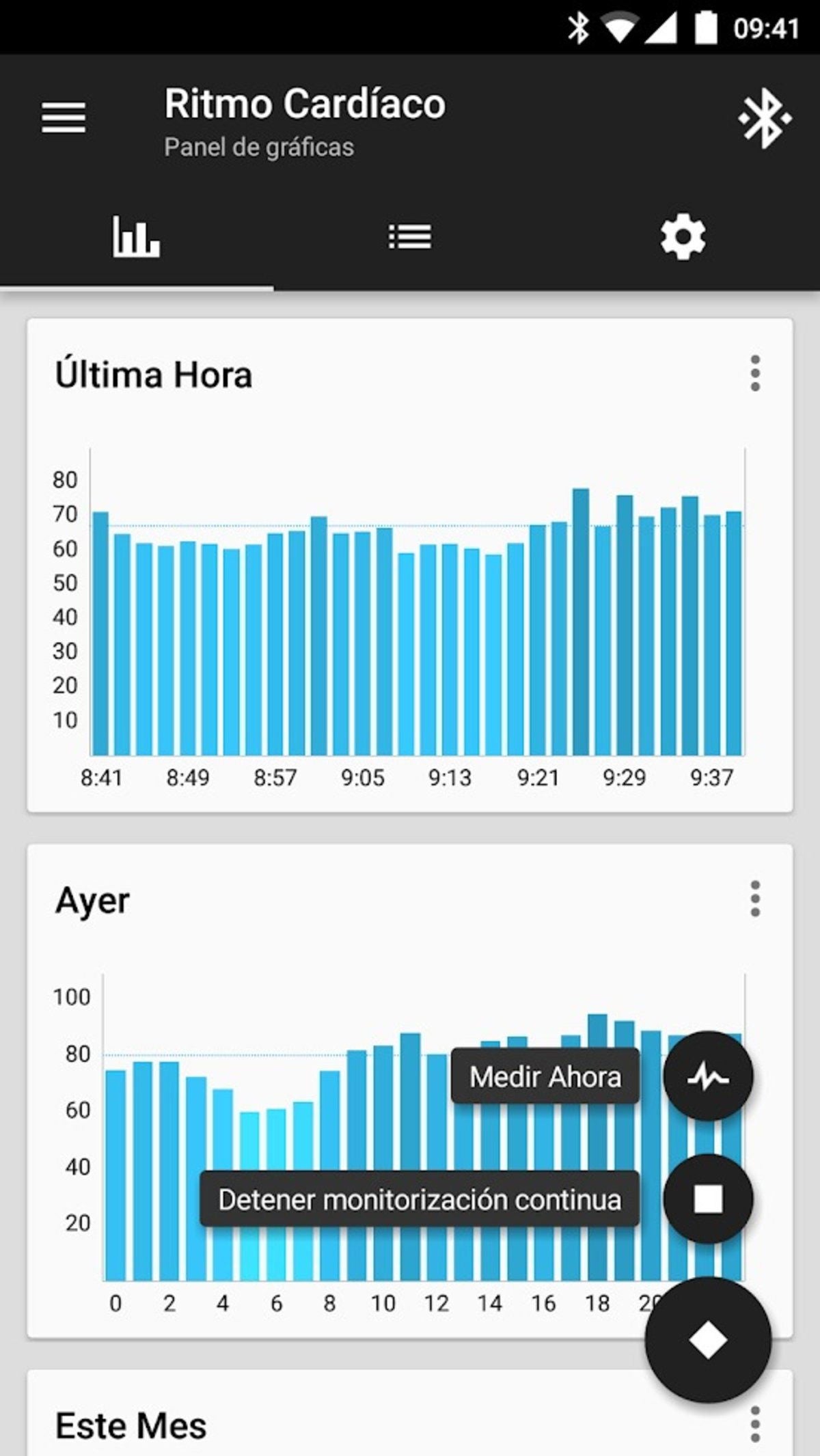Viewport: 820px width, 1456px height.
Task: Switch to the list view tab
Action: pyautogui.click(x=410, y=237)
